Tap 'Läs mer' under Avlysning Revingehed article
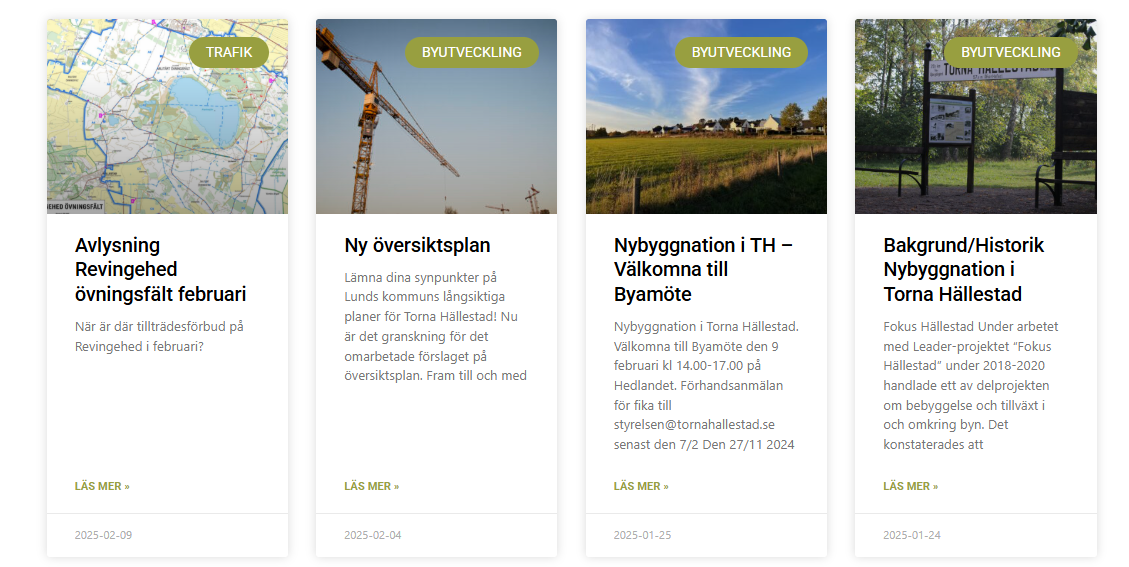1129x567 pixels. 102,486
